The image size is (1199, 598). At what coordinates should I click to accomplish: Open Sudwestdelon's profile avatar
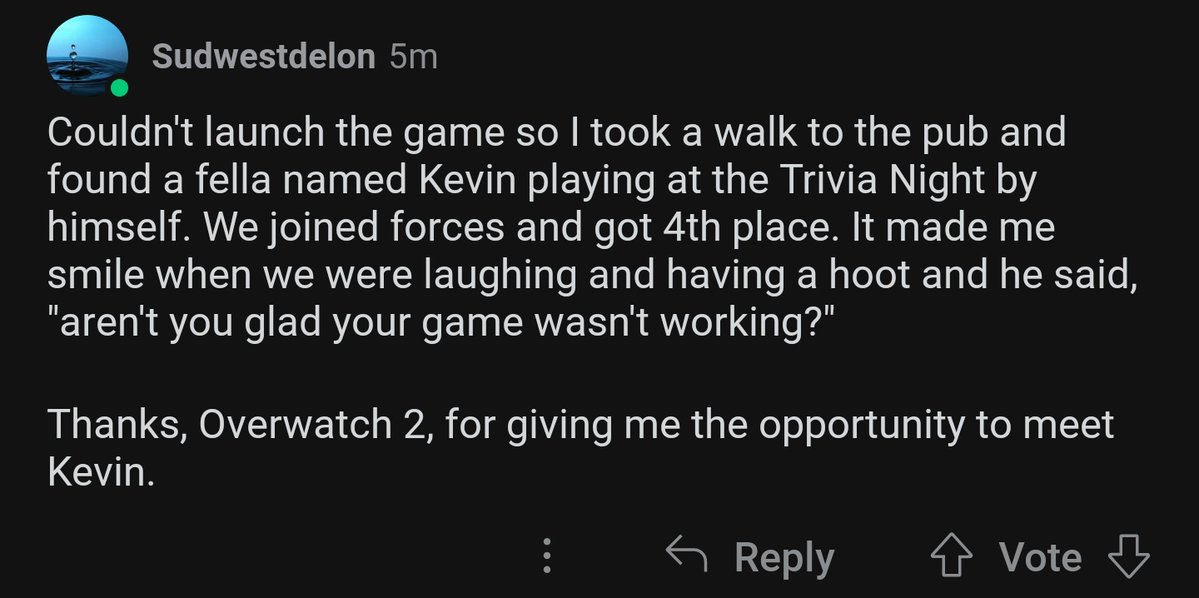[87, 57]
